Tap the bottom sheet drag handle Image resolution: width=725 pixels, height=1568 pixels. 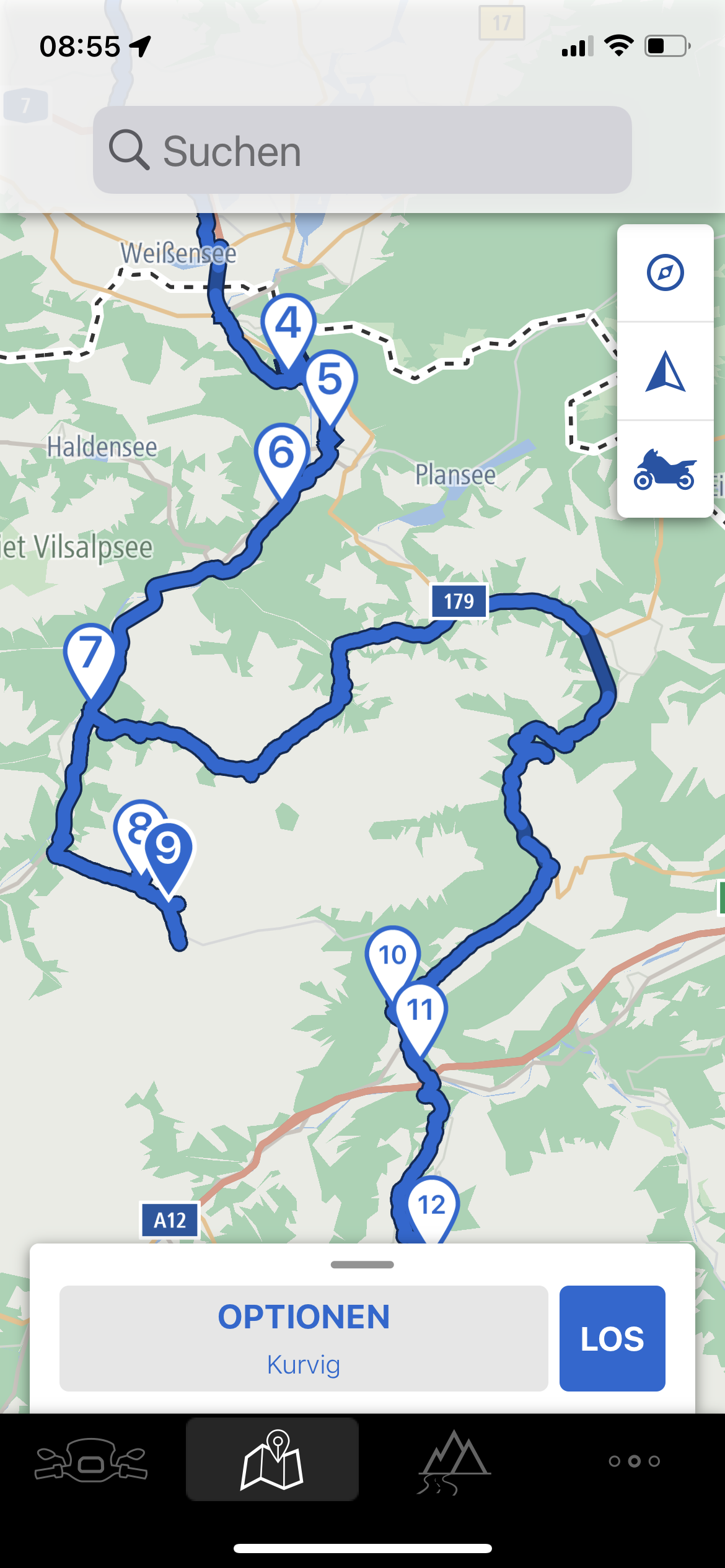pyautogui.click(x=362, y=1265)
